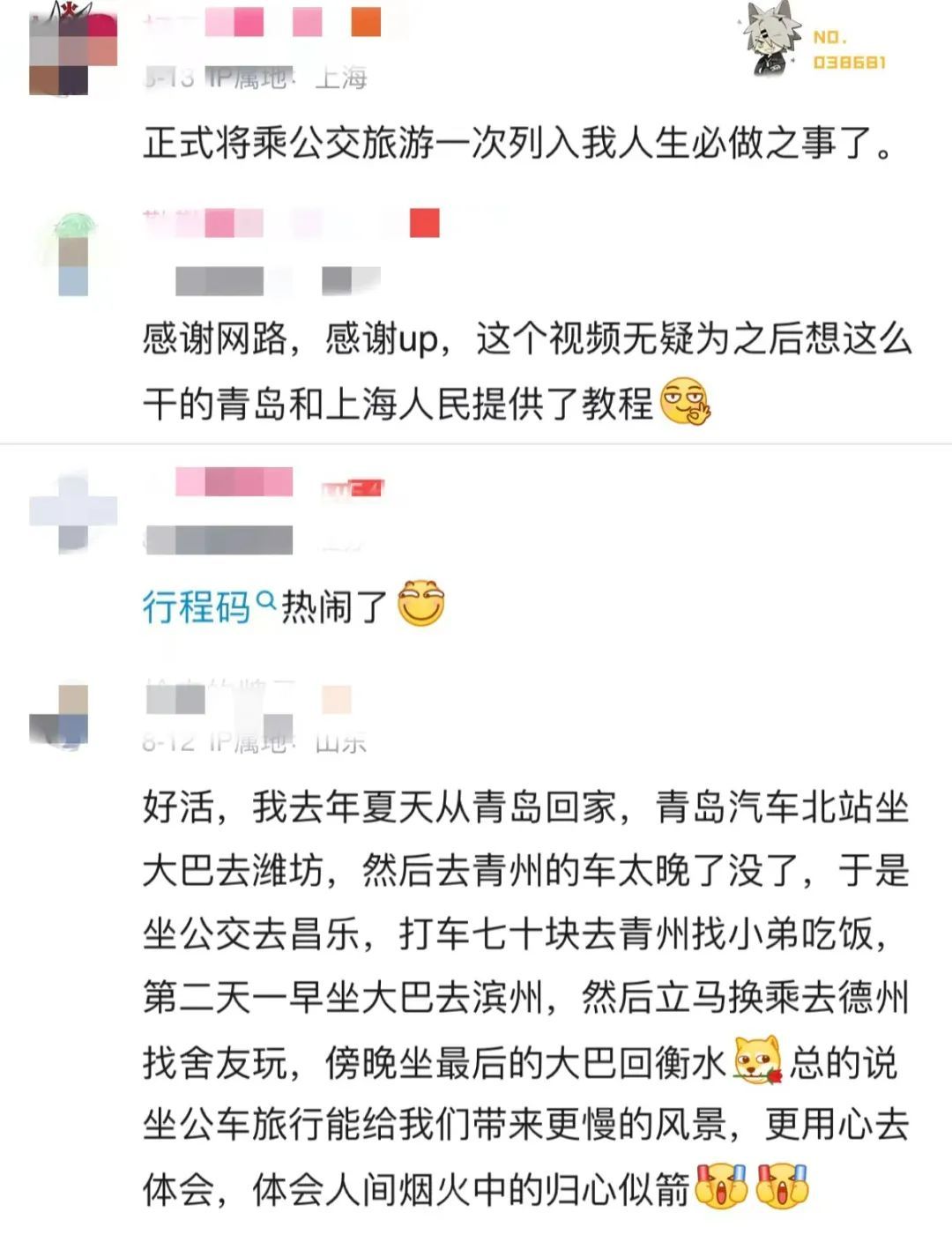Open avatar of commenter thanking 网路 and up

(72, 255)
